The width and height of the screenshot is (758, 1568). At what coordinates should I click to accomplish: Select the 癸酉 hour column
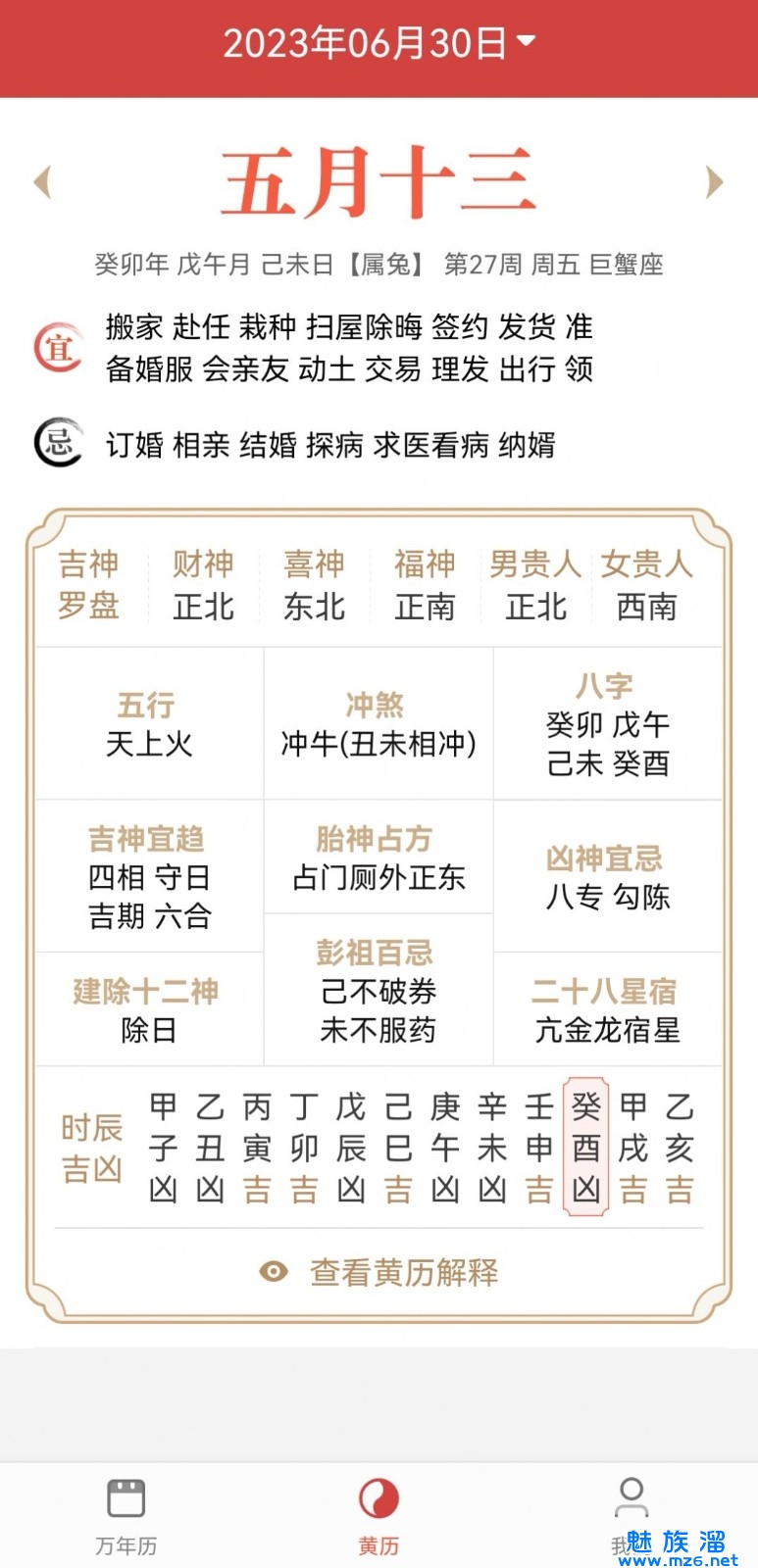coord(585,1148)
